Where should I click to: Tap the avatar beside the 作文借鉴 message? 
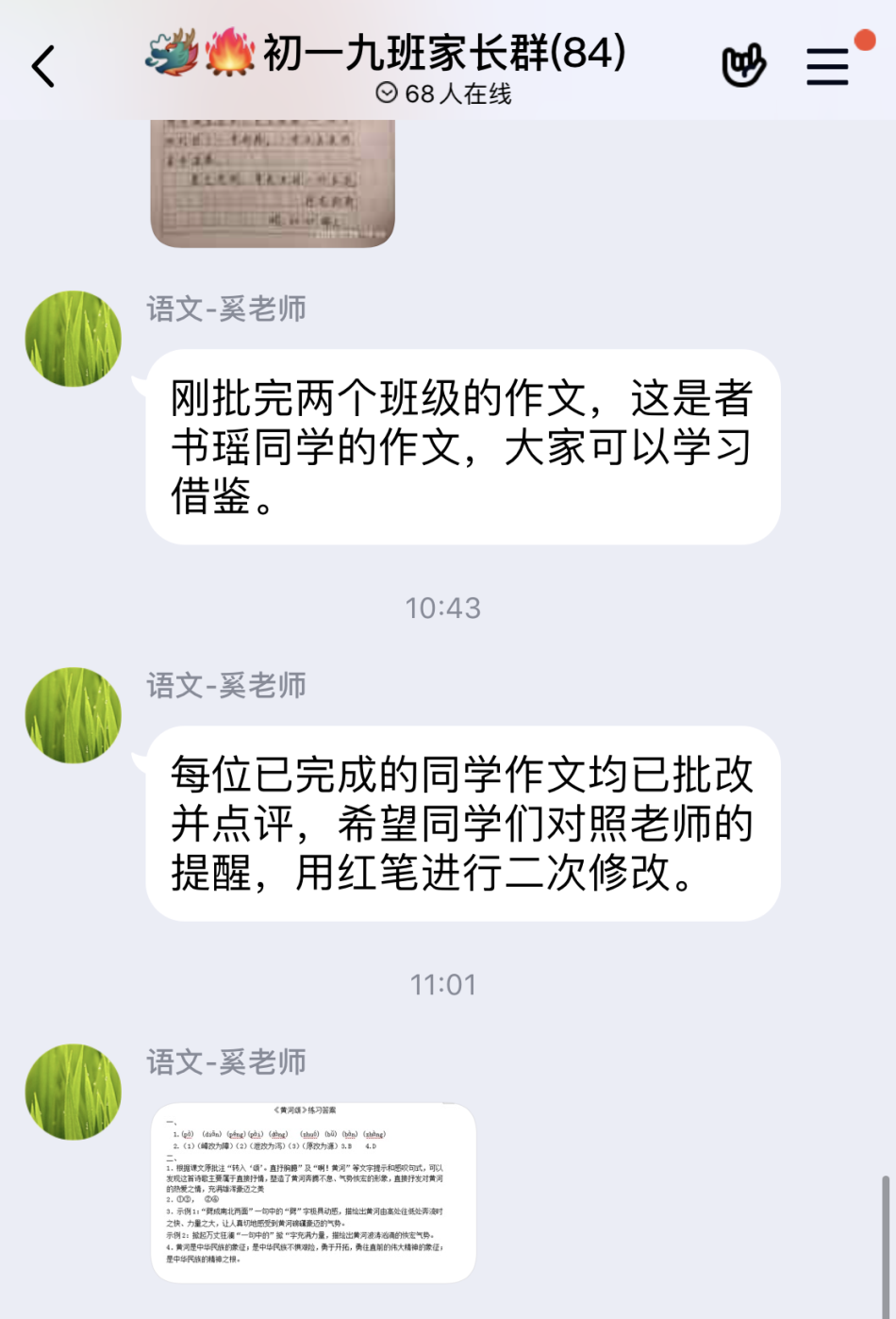click(74, 339)
